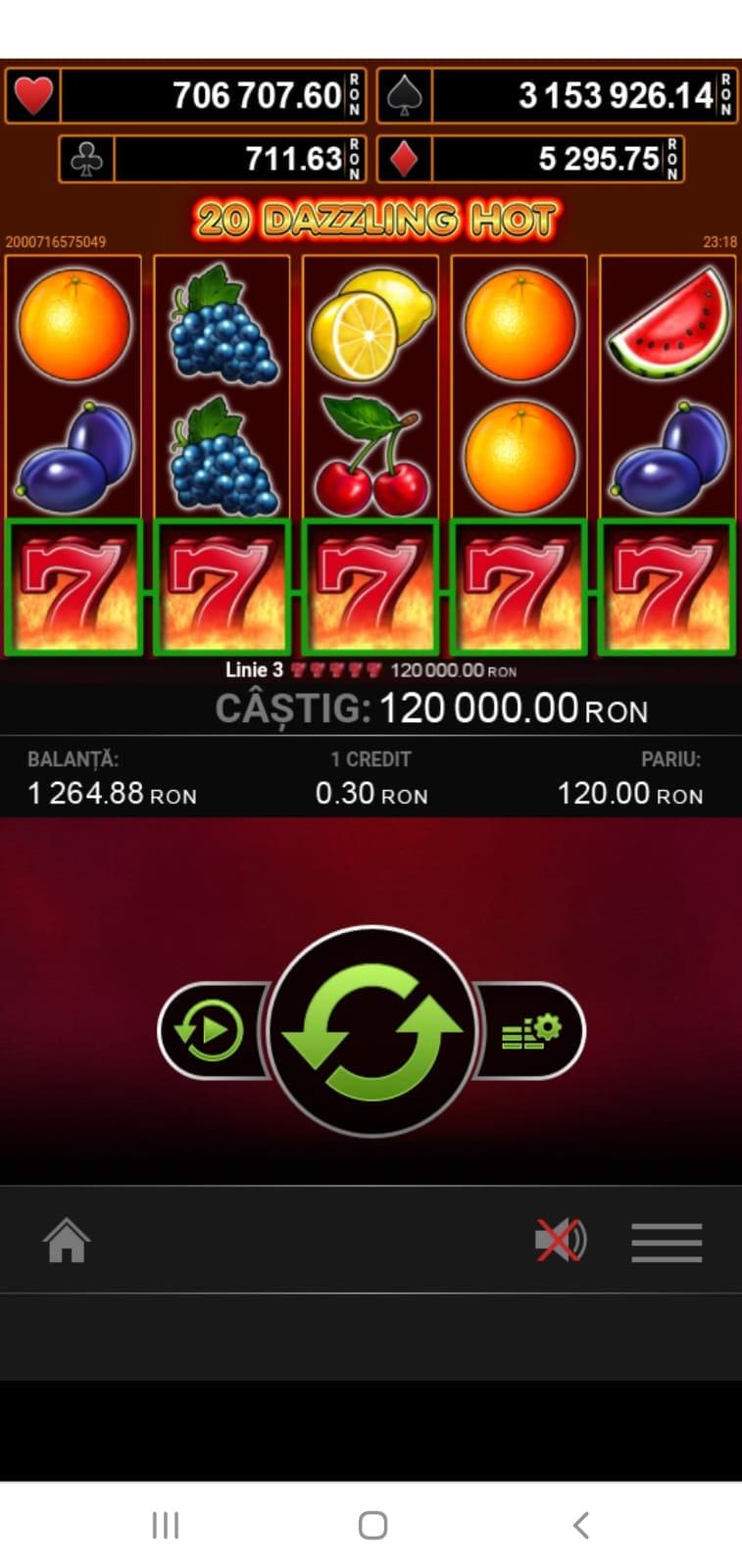Start autoplay mode
Viewport: 742px width, 1568px height.
pyautogui.click(x=209, y=1031)
